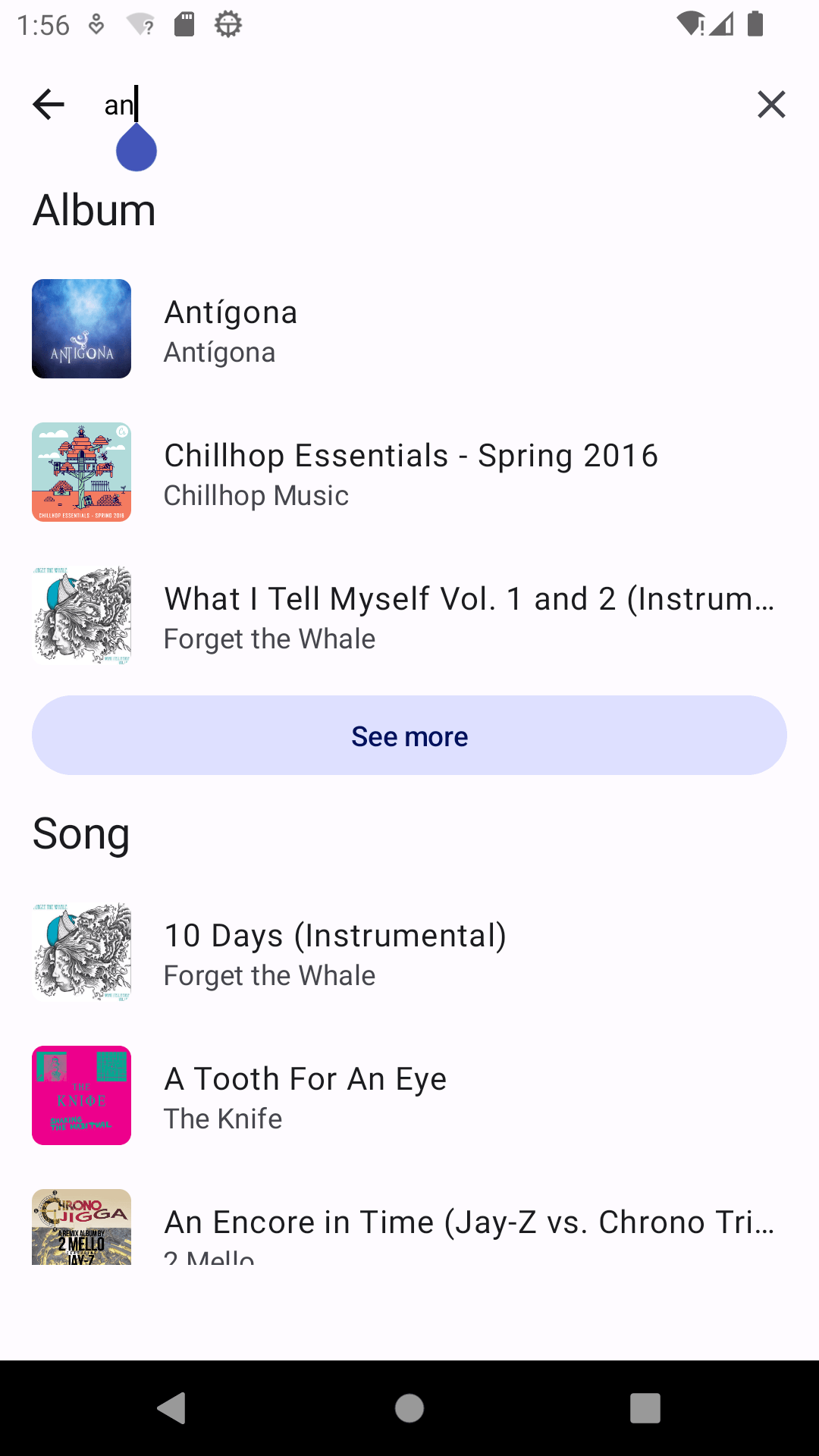Play A Tooth For An Eye
The height and width of the screenshot is (1456, 819).
coord(409,1096)
